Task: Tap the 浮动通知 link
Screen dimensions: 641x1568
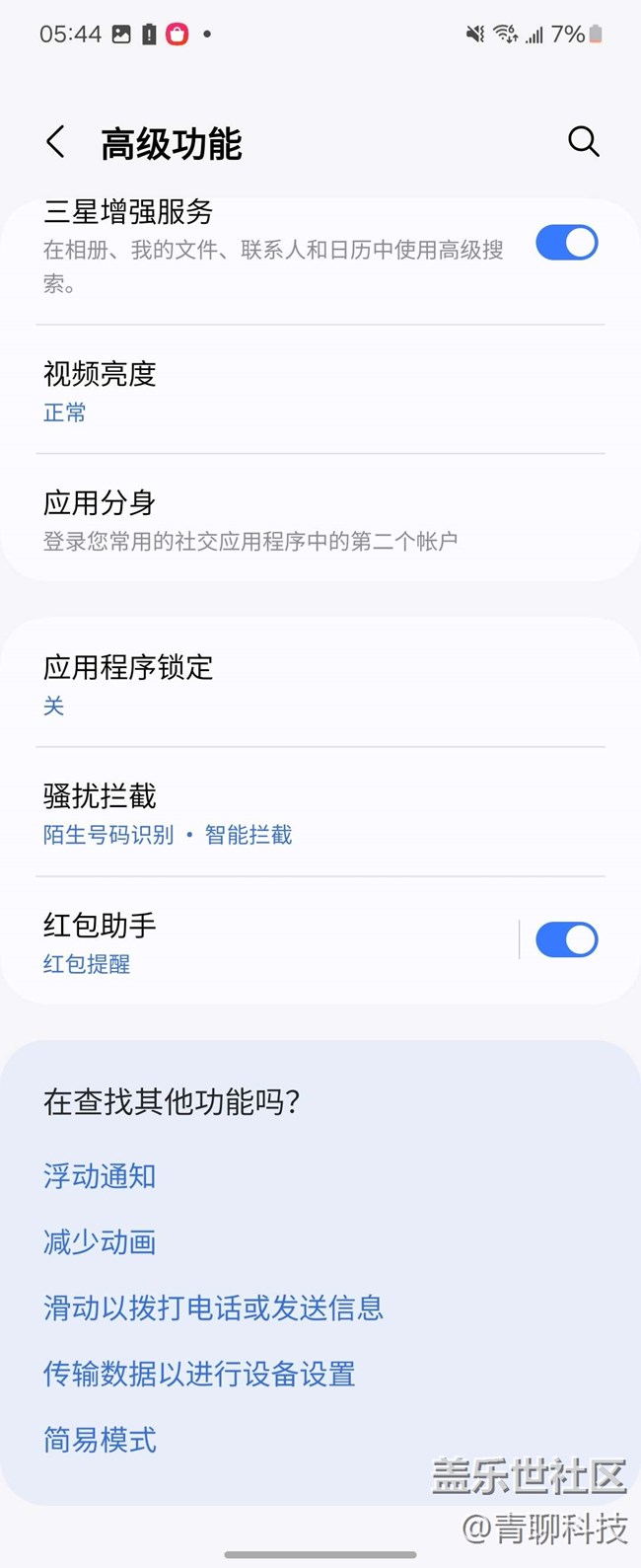Action: 100,1176
